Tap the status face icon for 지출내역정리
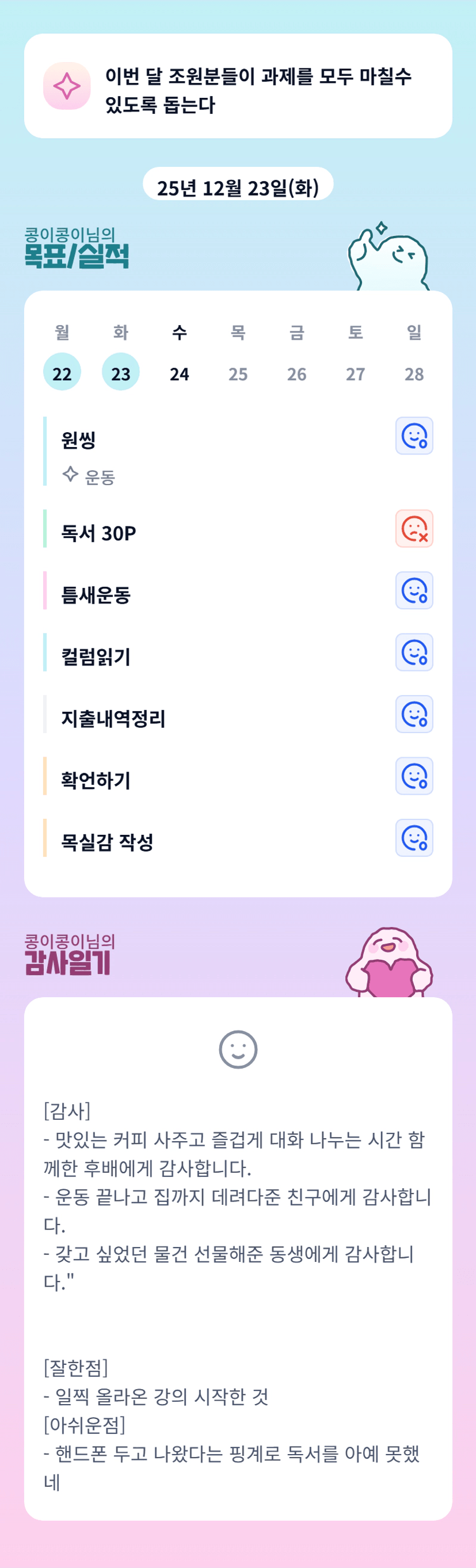The image size is (476, 1568). tap(414, 714)
